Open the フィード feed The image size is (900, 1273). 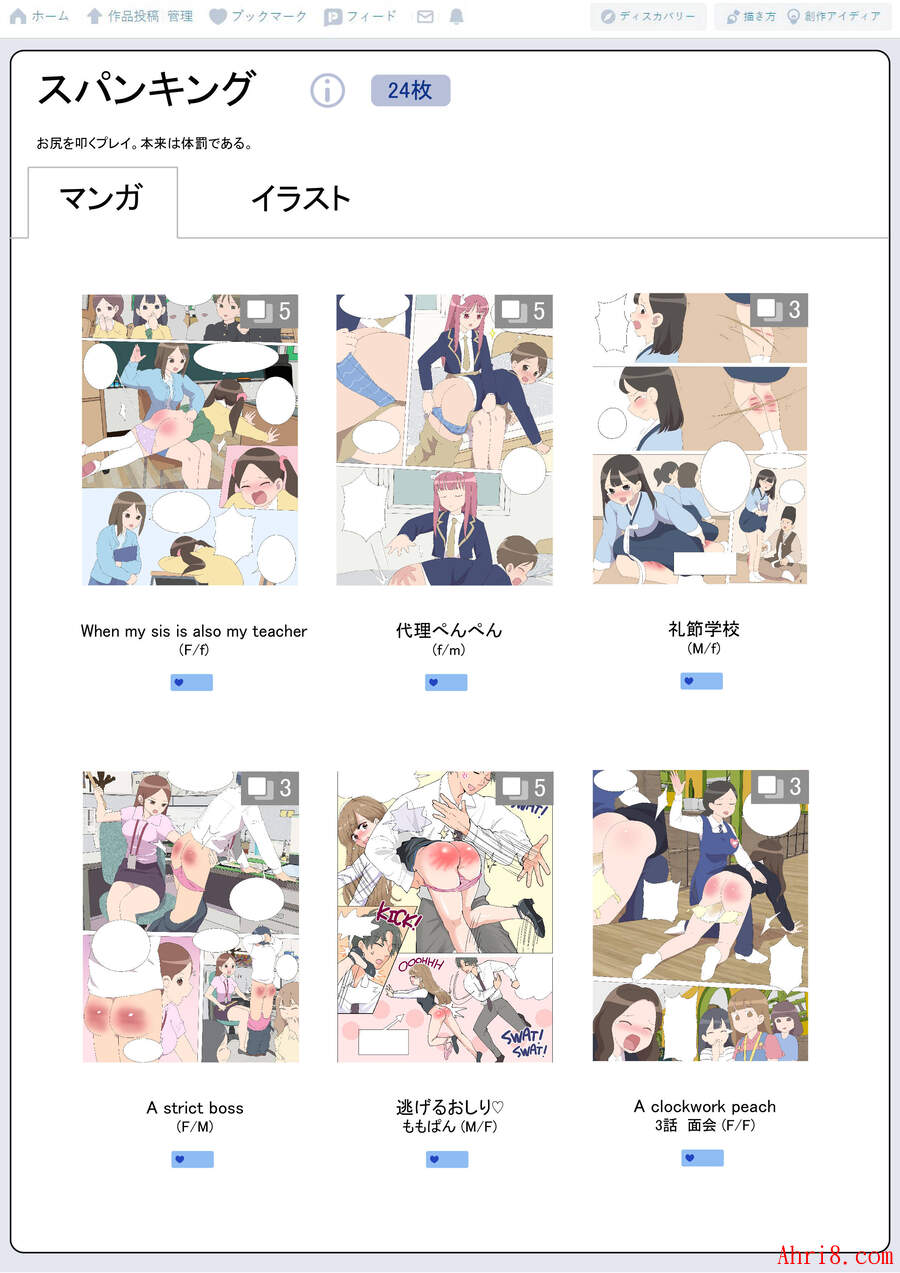pyautogui.click(x=360, y=16)
